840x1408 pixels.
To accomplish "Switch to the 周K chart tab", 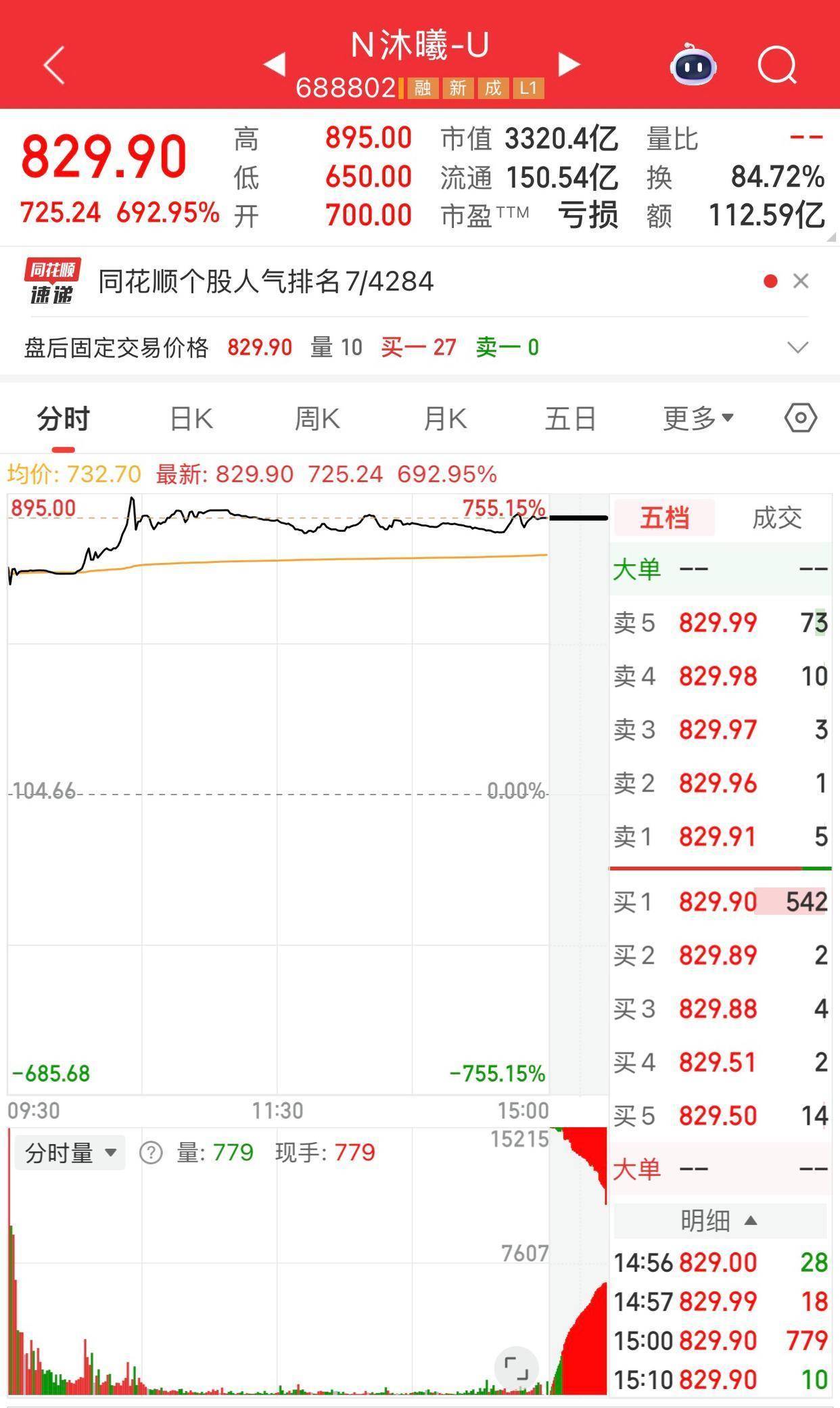I will (x=317, y=419).
